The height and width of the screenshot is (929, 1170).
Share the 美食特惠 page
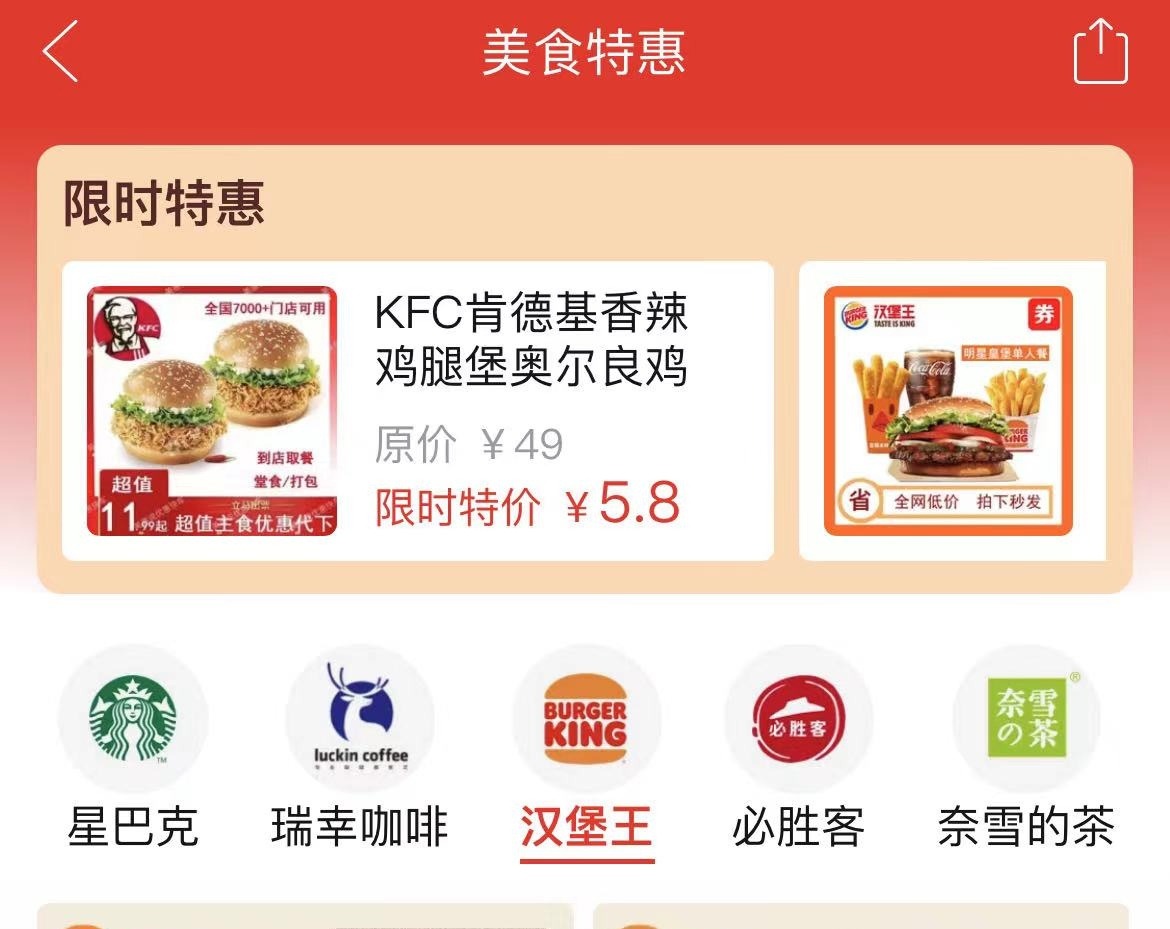tap(1100, 52)
